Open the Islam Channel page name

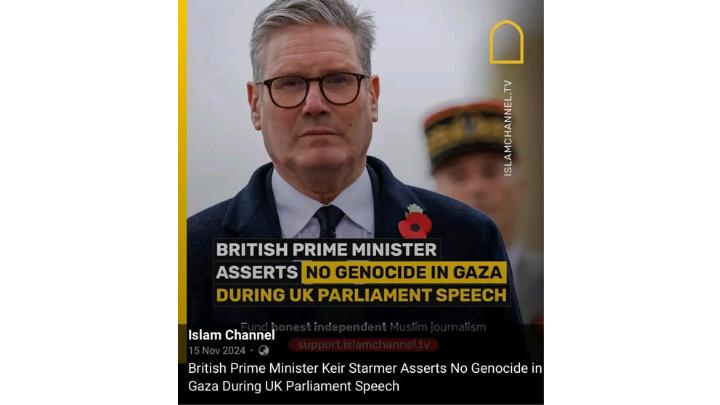point(231,335)
